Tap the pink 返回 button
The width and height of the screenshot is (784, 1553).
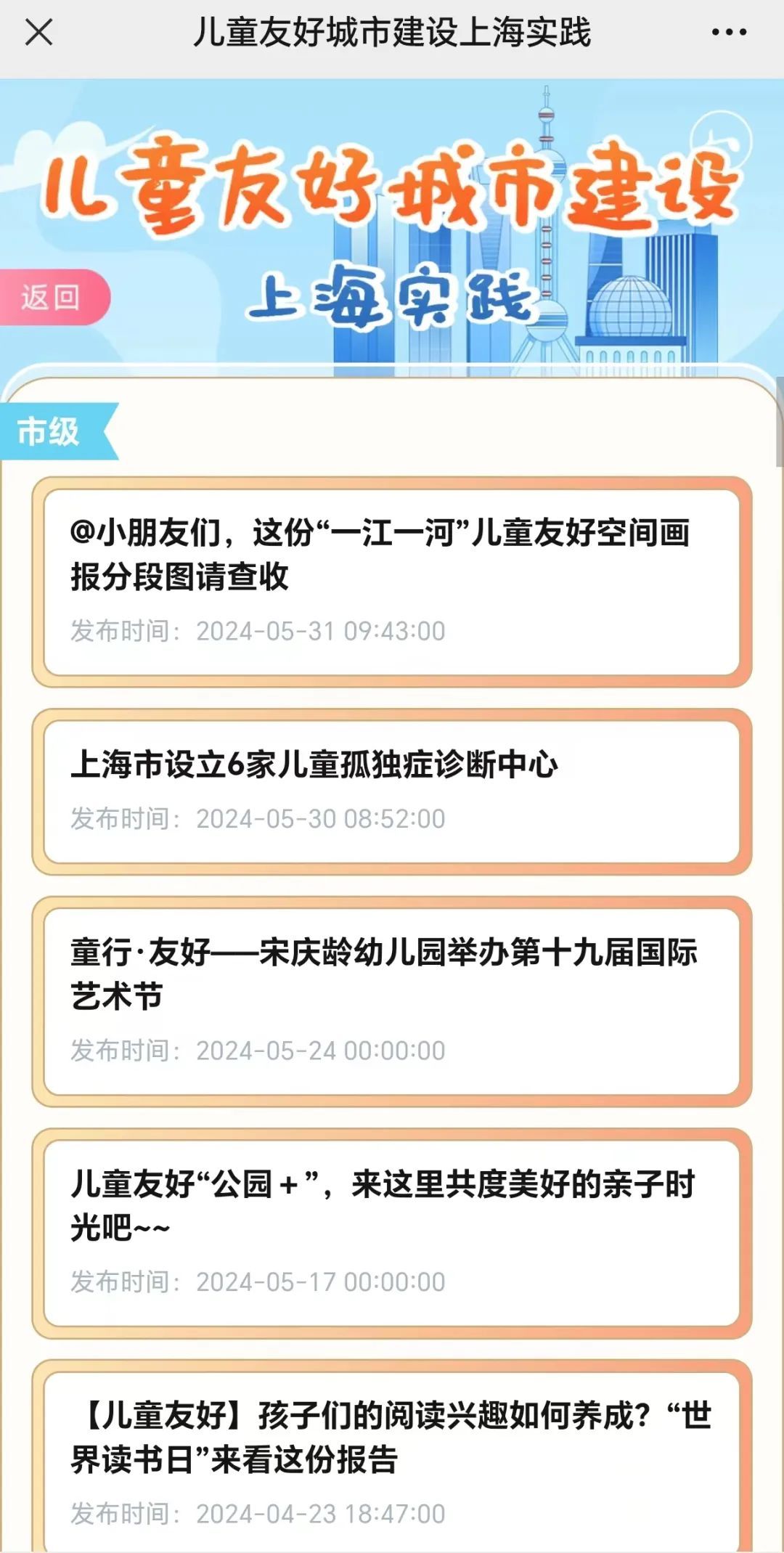52,297
